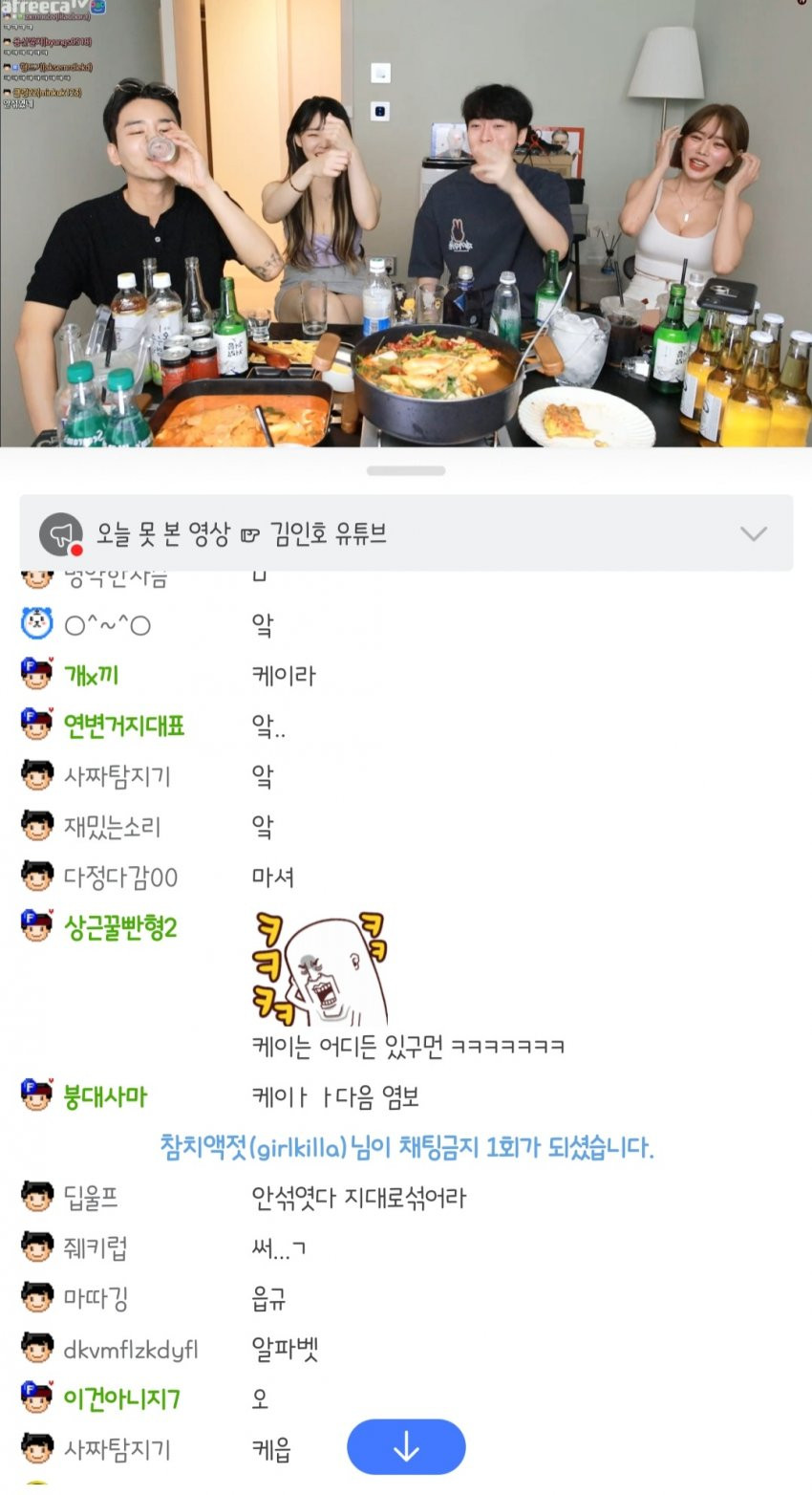Viewport: 812px width, 1495px height.
Task: Open 상근꿀빤형2's chat profile
Action: pyautogui.click(x=119, y=927)
